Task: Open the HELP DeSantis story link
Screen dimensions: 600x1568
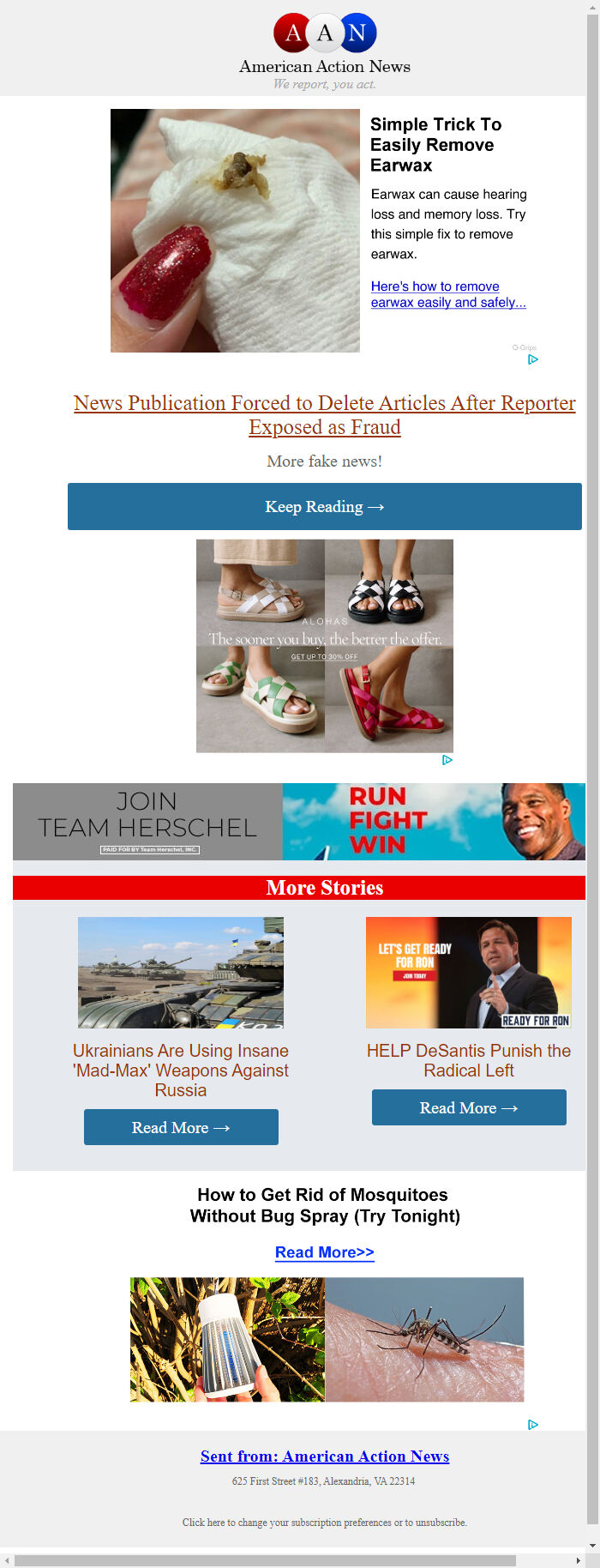Action: click(x=468, y=1060)
